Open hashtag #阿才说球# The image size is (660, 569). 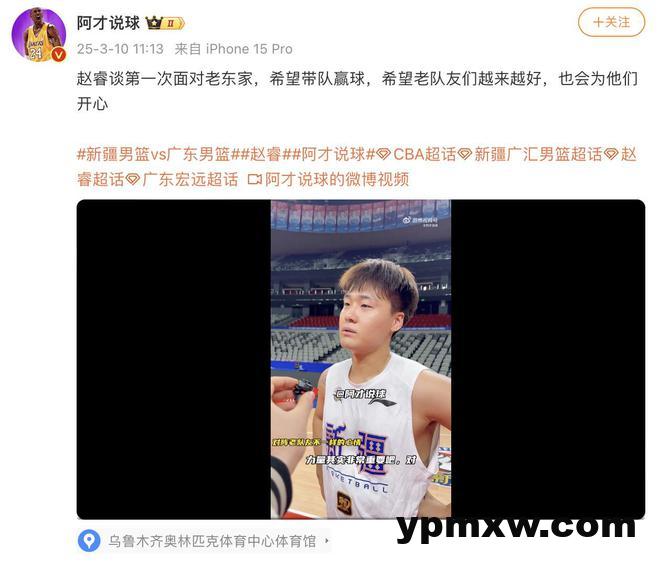click(331, 154)
